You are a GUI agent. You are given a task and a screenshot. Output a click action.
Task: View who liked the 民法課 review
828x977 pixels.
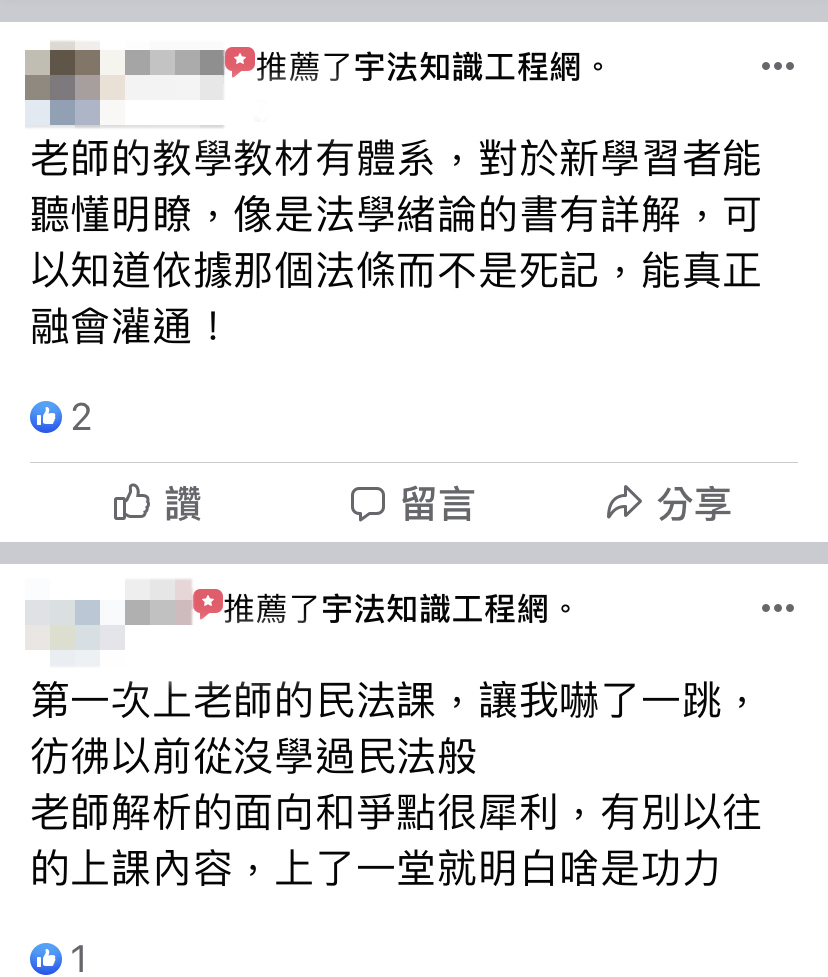coord(60,959)
